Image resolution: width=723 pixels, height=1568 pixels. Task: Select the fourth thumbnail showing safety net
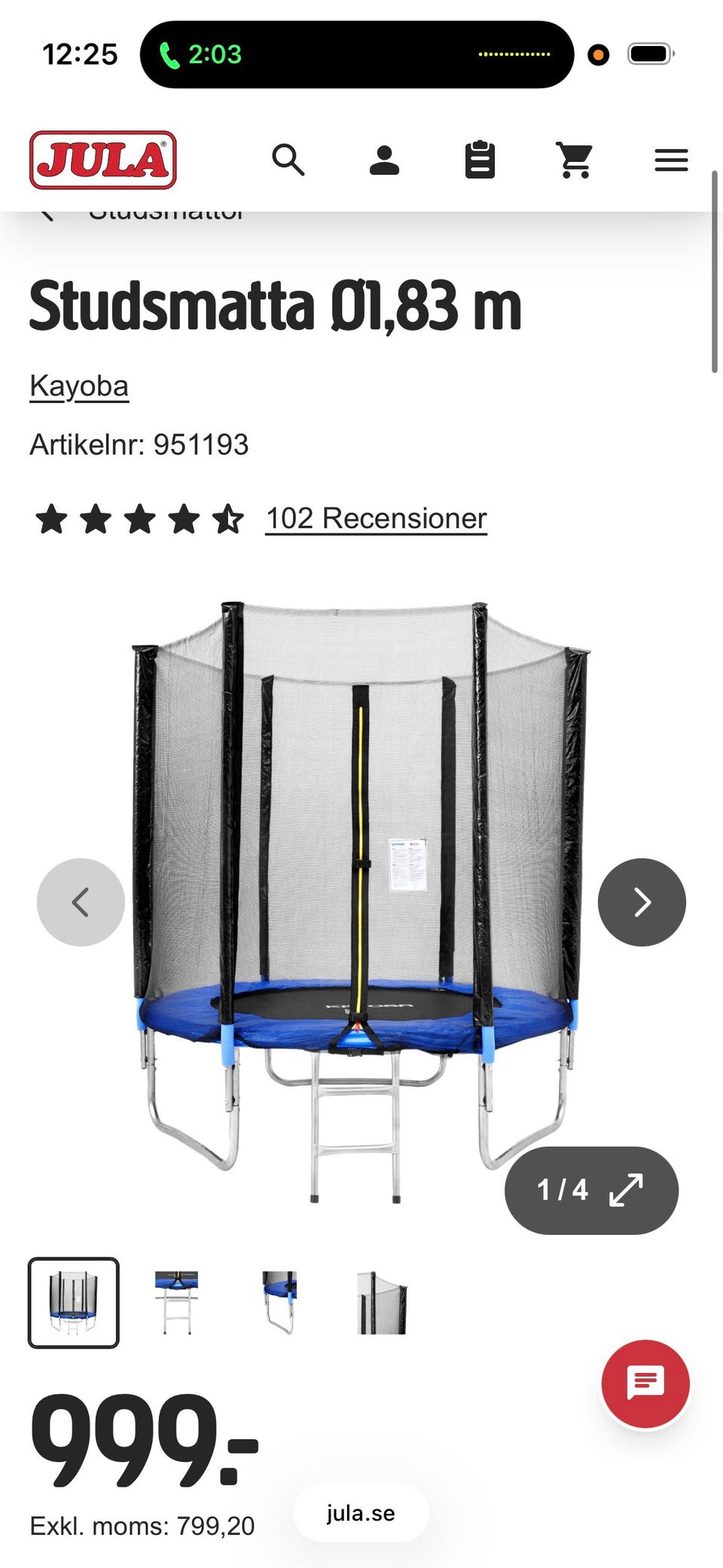382,1303
